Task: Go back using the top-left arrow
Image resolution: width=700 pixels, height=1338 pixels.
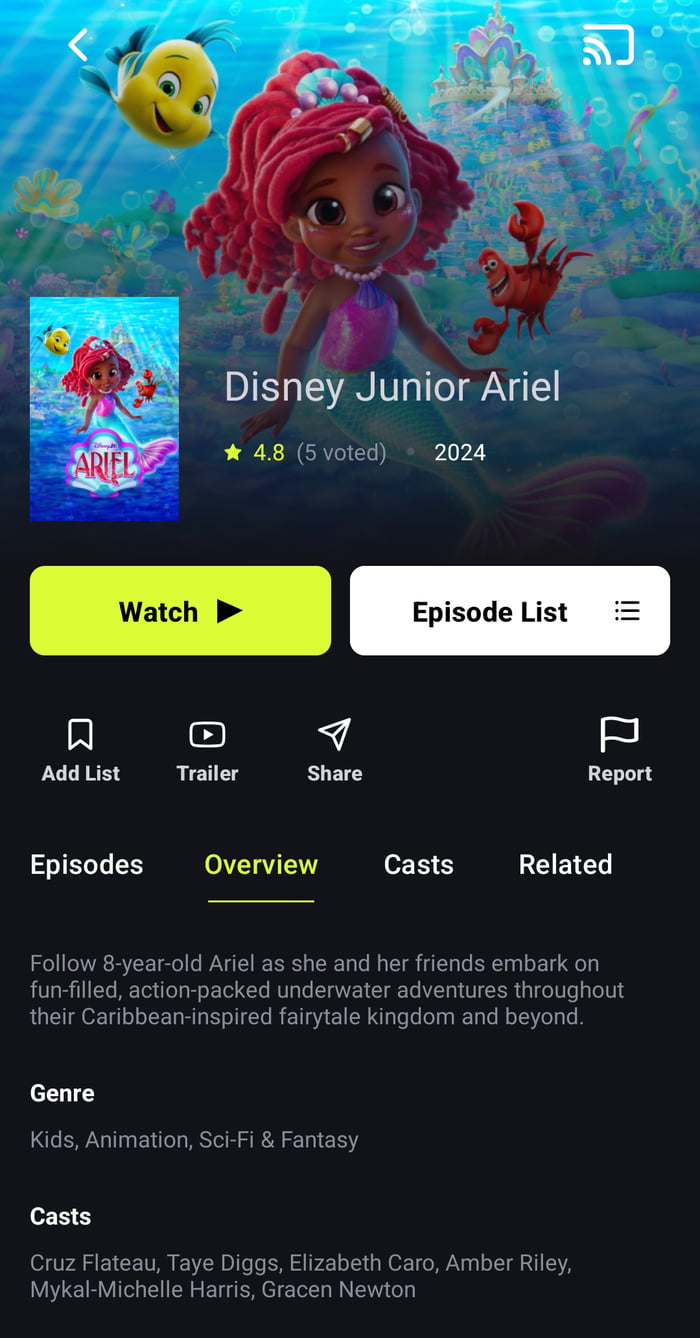Action: click(78, 45)
